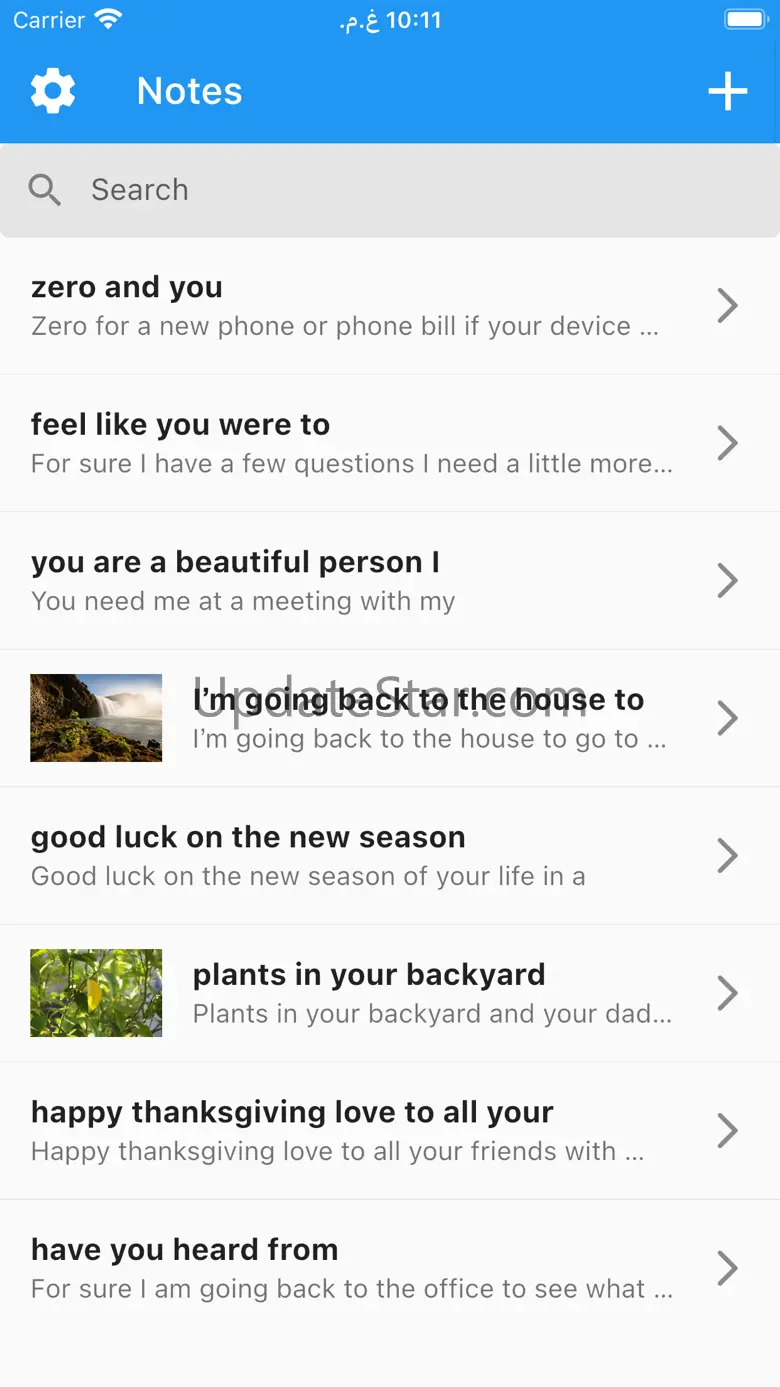Tap the Search field
The height and width of the screenshot is (1387, 780).
pos(390,190)
